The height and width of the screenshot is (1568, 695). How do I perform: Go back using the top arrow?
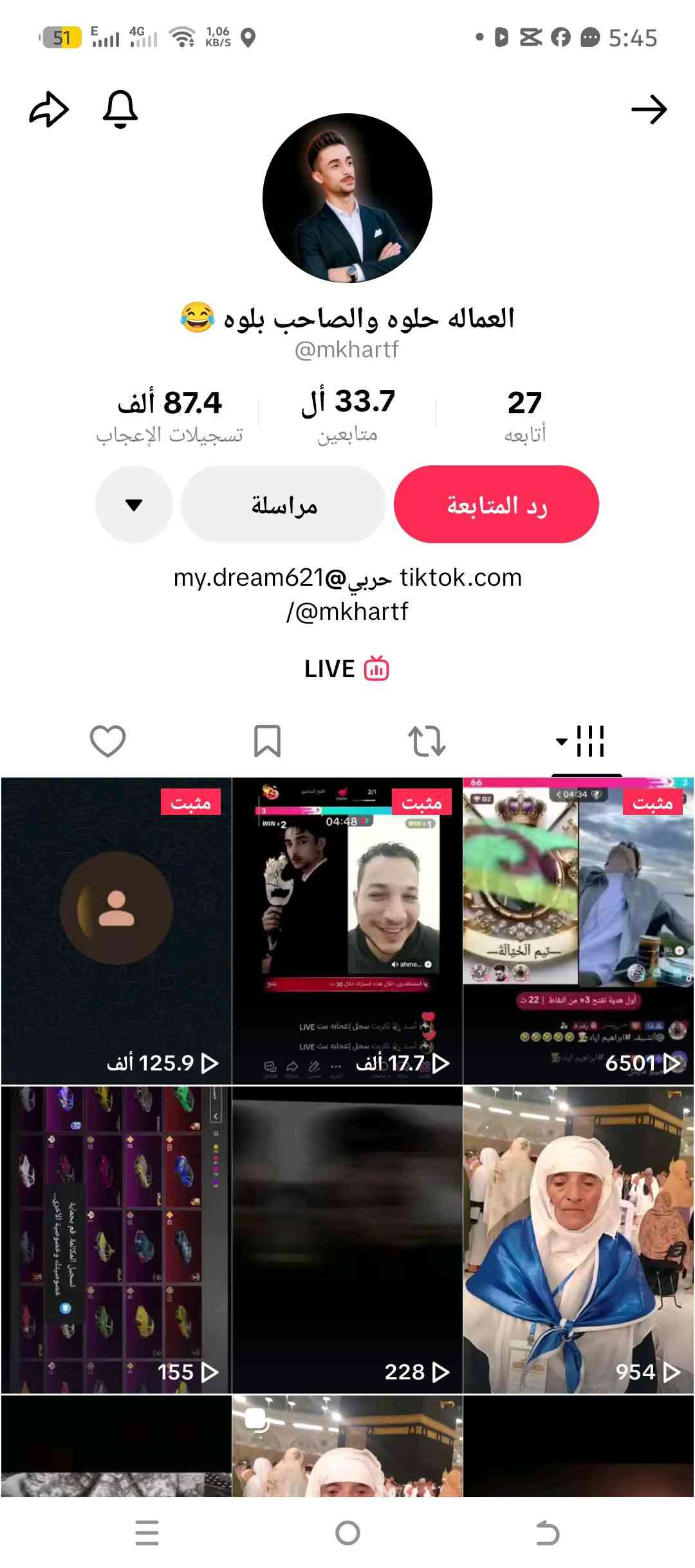(x=649, y=109)
